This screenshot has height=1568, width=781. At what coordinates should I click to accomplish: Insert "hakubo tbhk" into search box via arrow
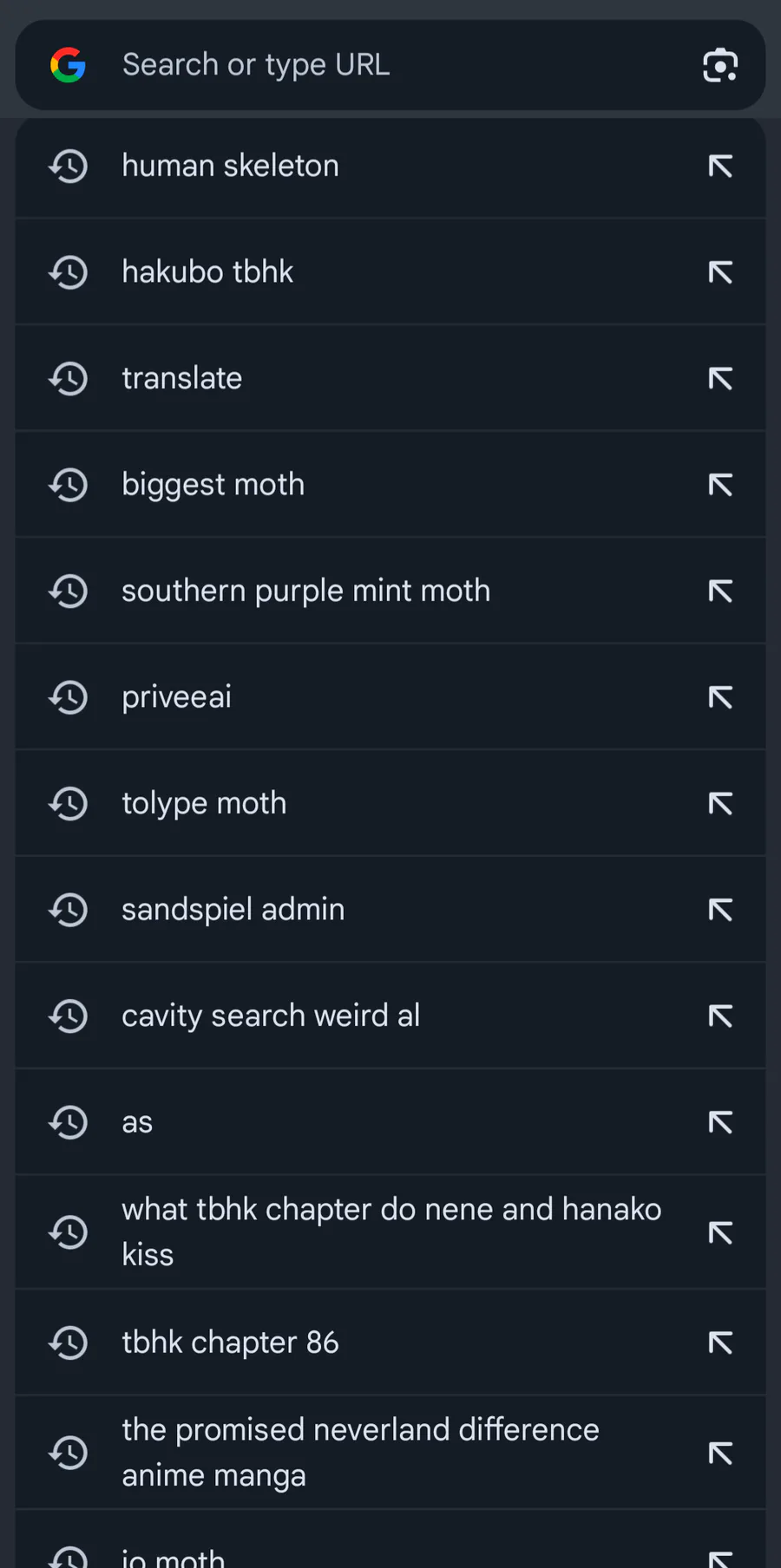pyautogui.click(x=720, y=272)
